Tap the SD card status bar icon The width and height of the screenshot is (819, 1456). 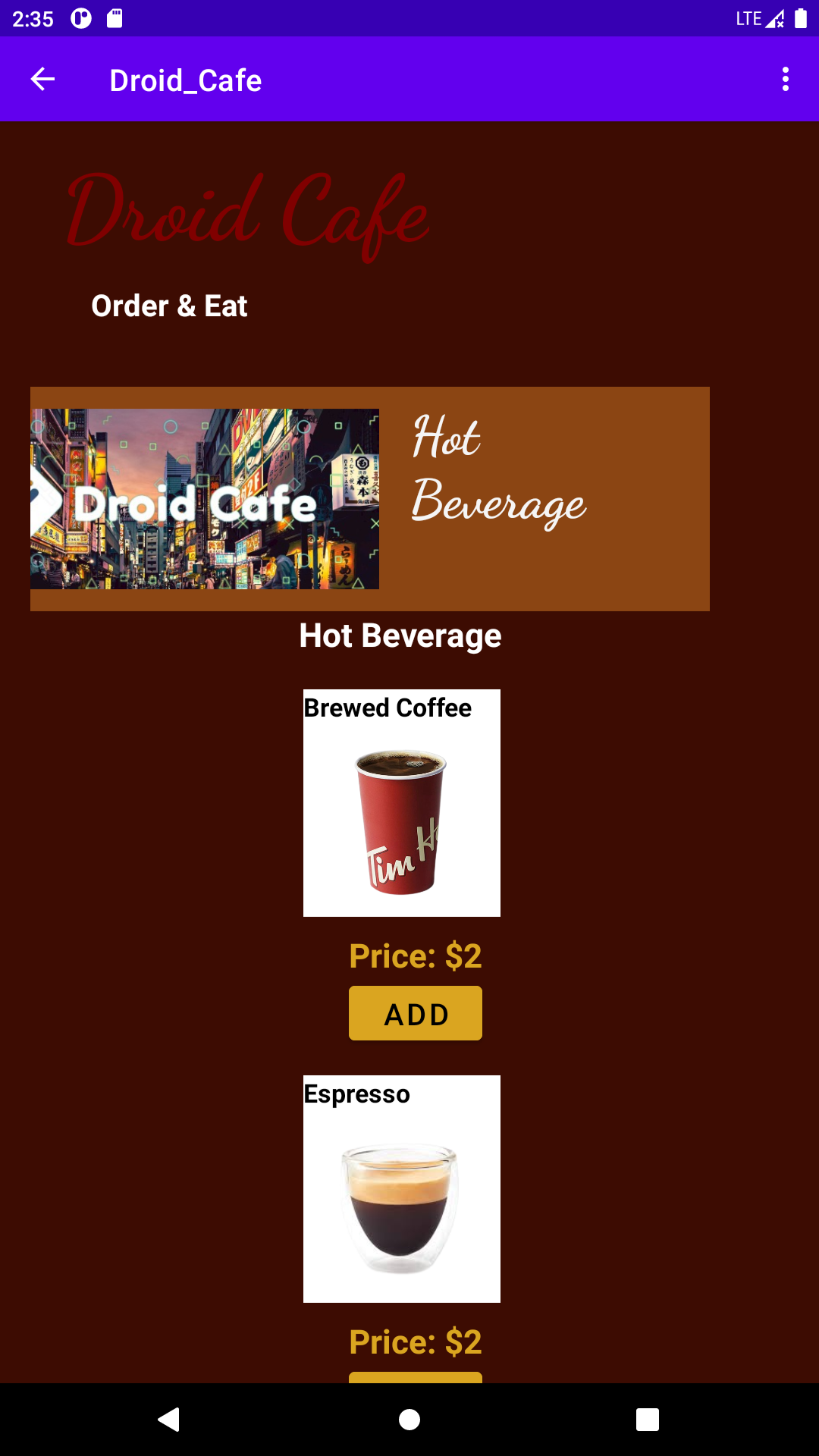click(115, 18)
